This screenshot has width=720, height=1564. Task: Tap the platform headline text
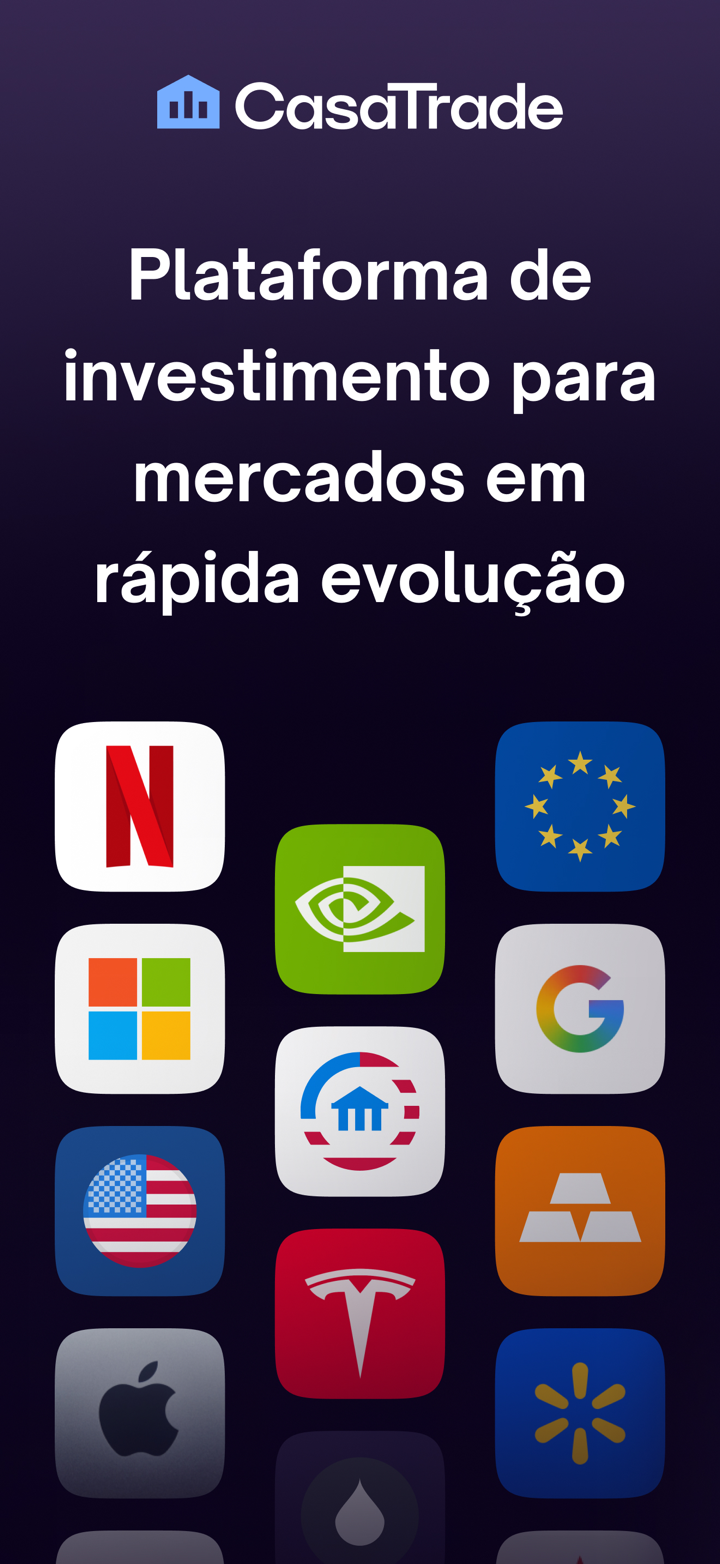(360, 425)
